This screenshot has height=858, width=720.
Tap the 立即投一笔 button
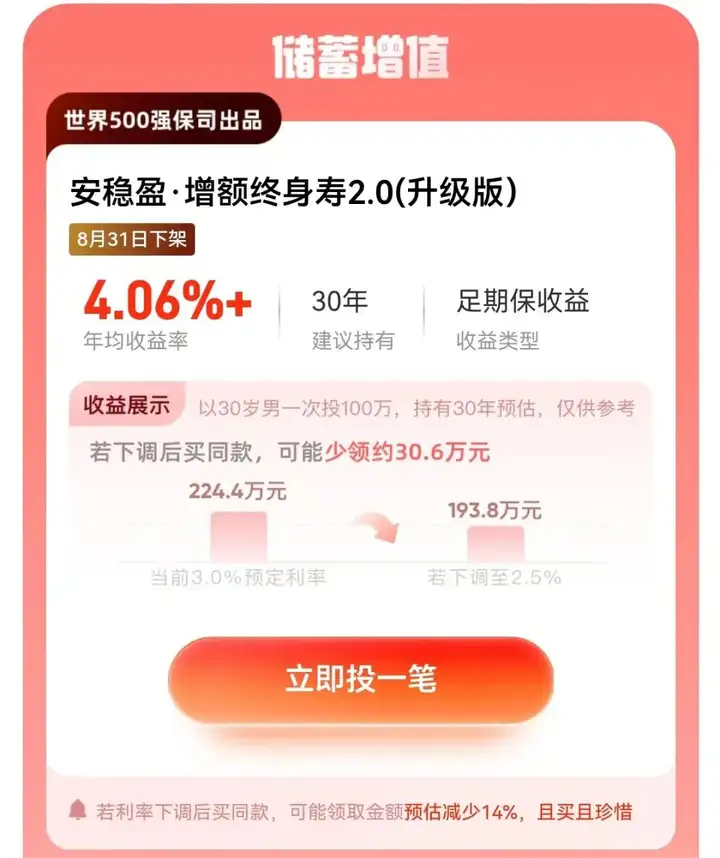point(360,679)
